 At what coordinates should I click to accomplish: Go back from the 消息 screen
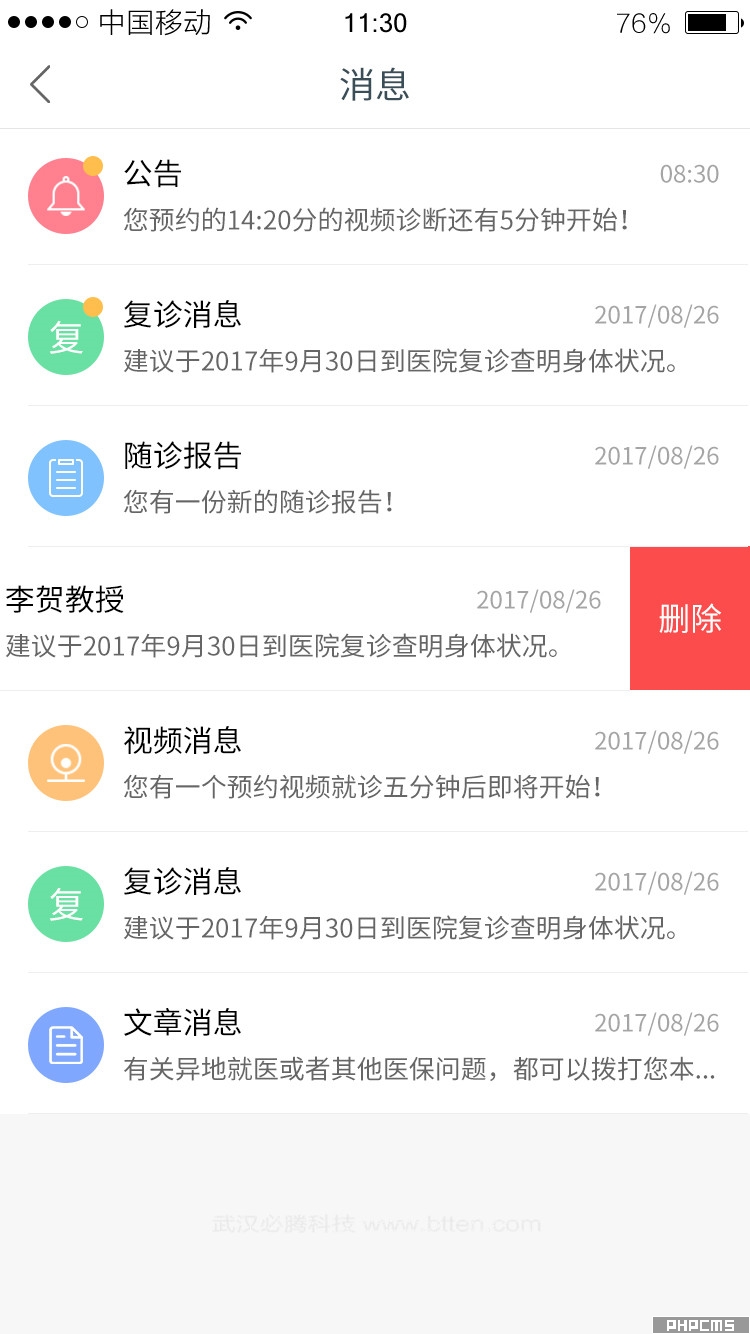(x=40, y=85)
